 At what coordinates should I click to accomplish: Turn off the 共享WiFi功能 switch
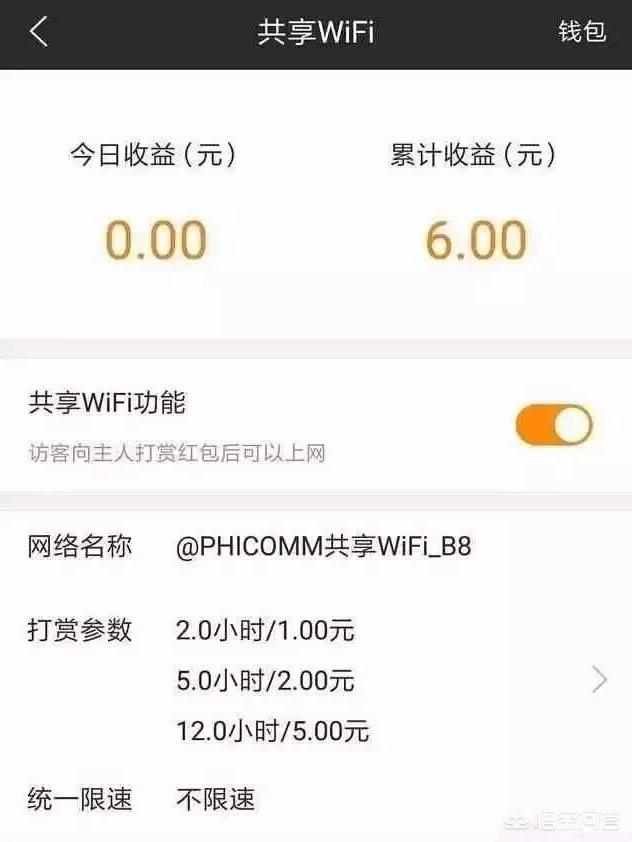point(554,426)
